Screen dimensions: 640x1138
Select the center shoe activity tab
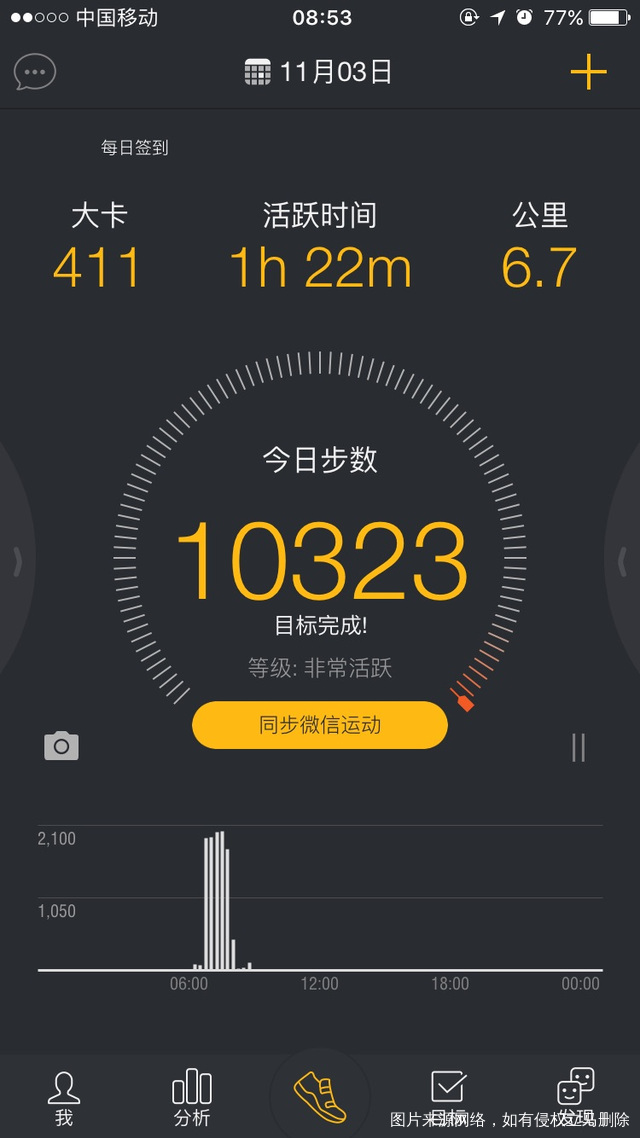(x=320, y=1095)
